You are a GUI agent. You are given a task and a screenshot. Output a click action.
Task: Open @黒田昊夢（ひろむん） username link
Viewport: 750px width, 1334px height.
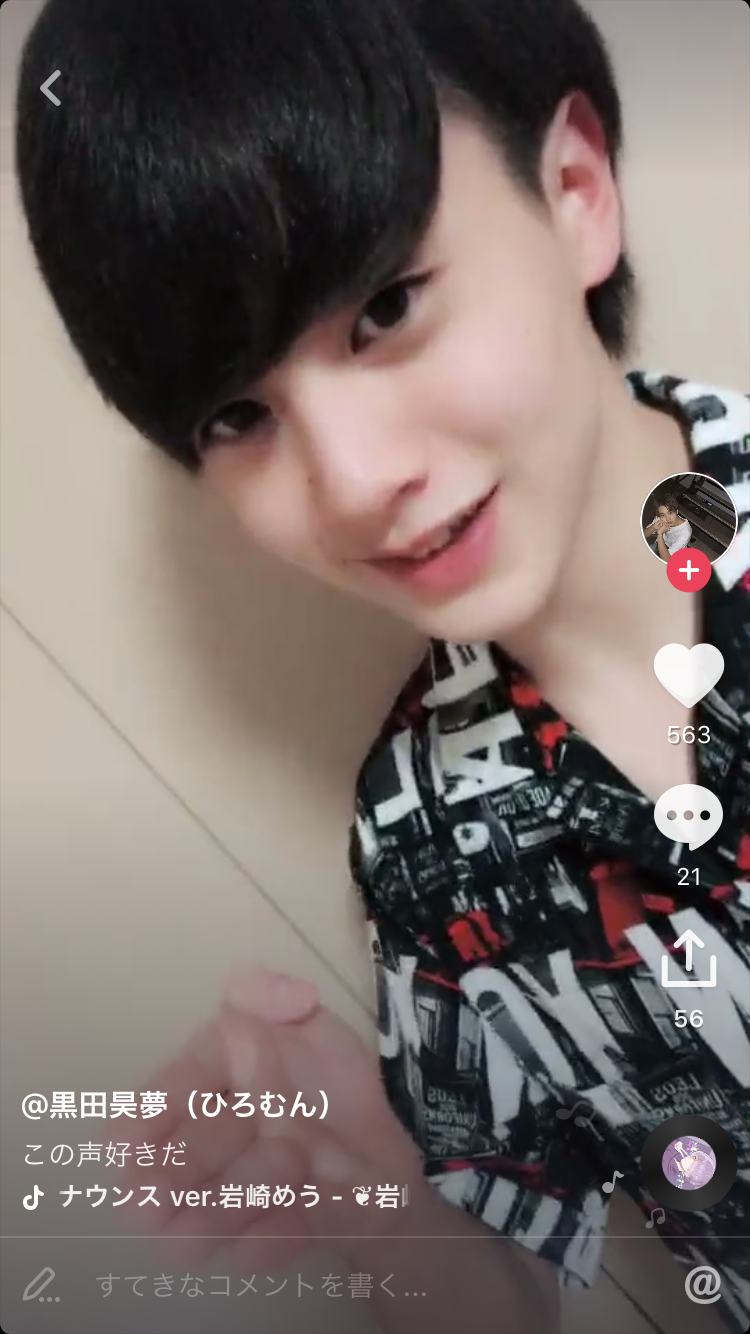click(178, 1105)
